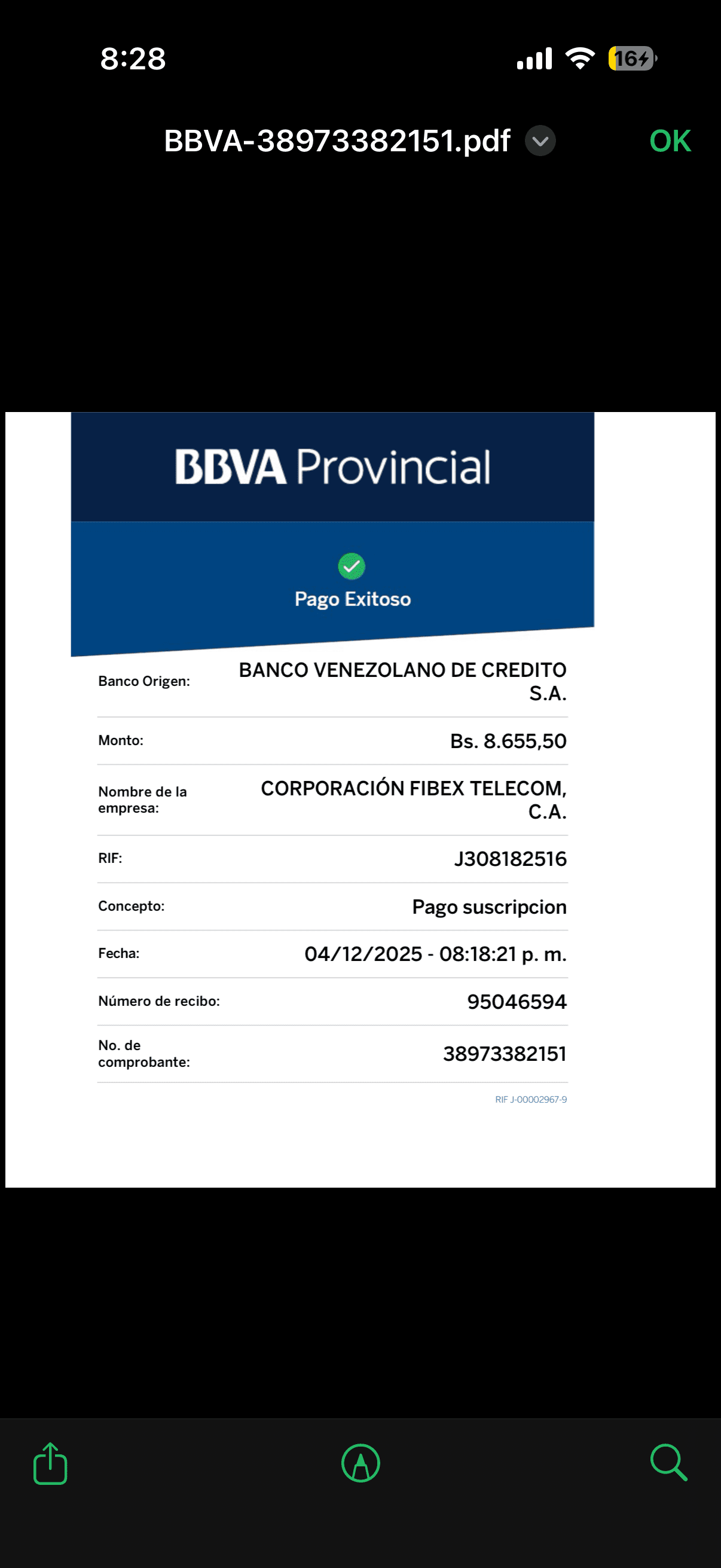
Task: Tap OK to close the PDF preview
Action: (669, 141)
